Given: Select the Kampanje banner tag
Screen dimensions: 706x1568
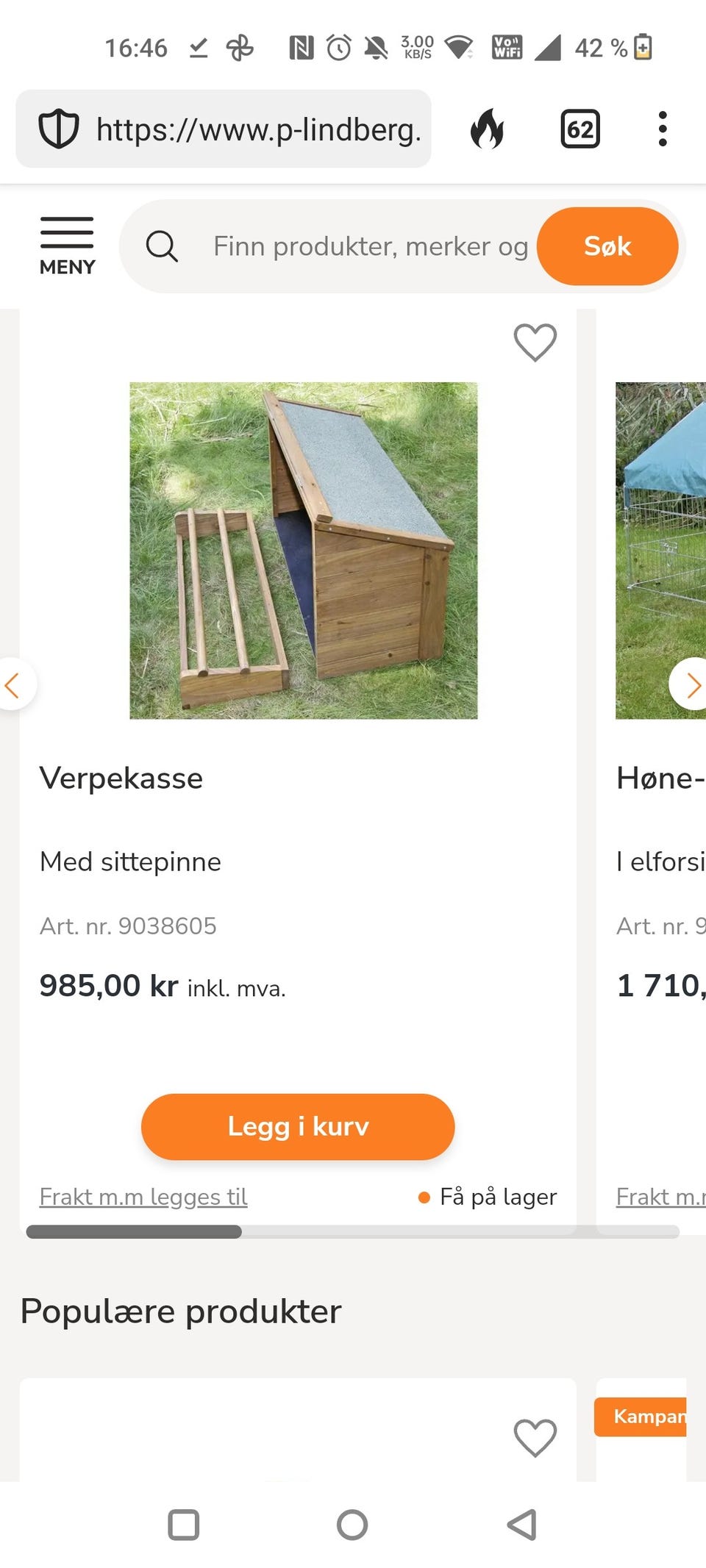Looking at the screenshot, I should tap(655, 1417).
